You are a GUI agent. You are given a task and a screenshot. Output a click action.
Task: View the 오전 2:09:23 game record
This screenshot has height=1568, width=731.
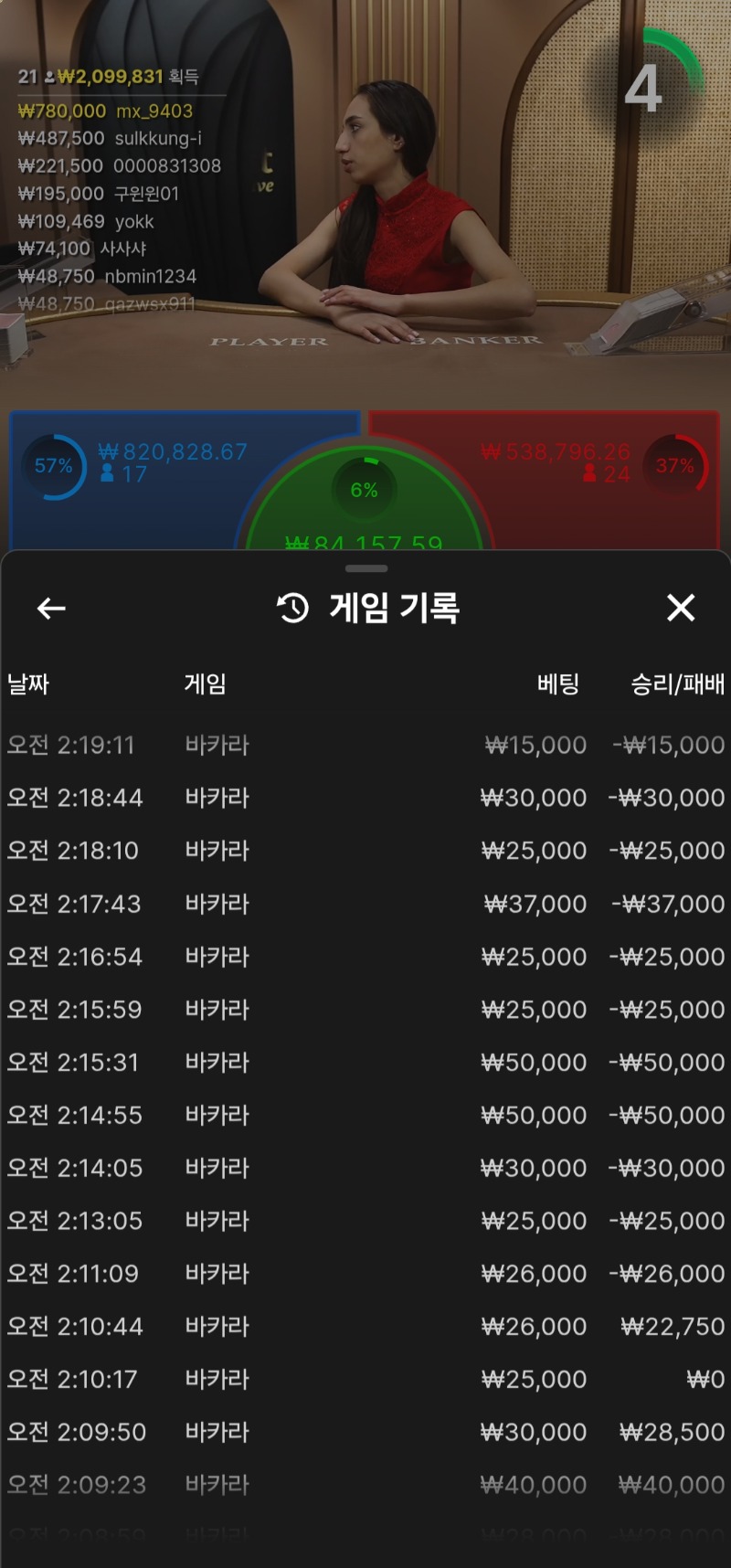pyautogui.click(x=365, y=1485)
